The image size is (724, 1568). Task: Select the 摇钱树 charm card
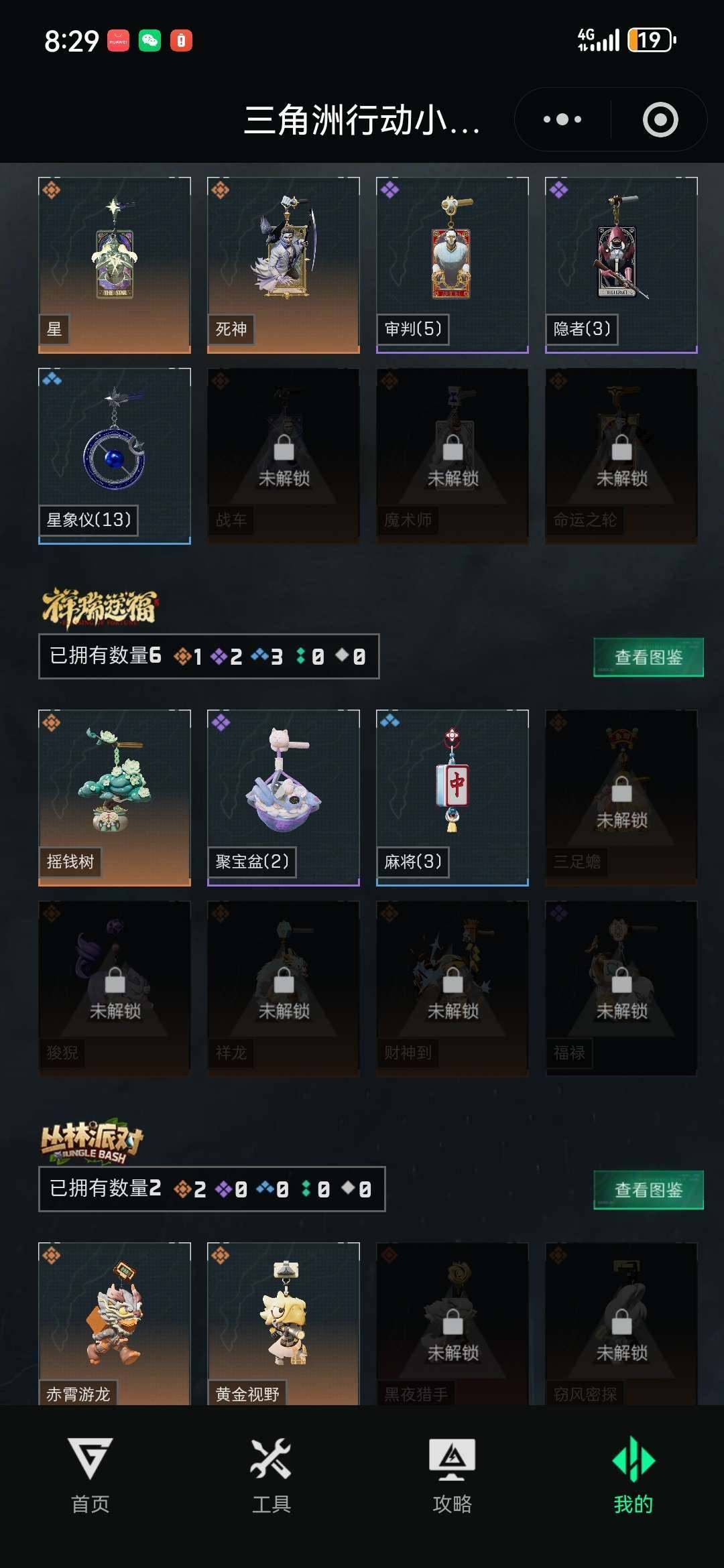pyautogui.click(x=114, y=793)
